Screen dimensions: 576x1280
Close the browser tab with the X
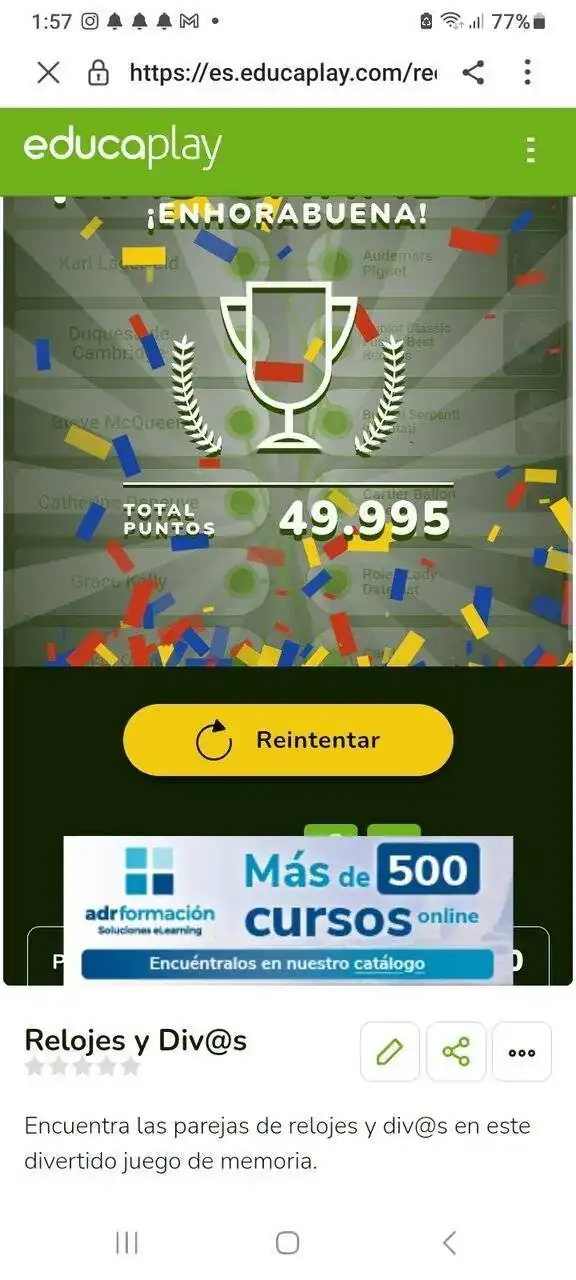pyautogui.click(x=48, y=72)
